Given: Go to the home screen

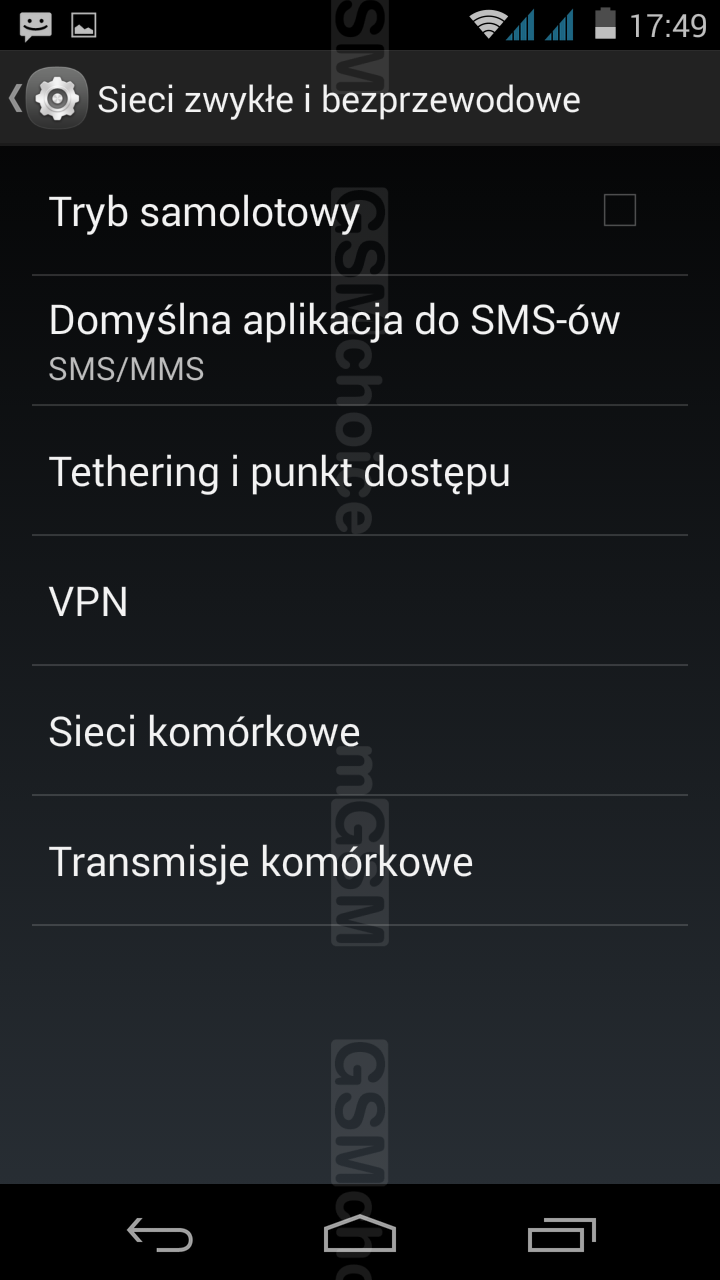Looking at the screenshot, I should [x=360, y=1235].
